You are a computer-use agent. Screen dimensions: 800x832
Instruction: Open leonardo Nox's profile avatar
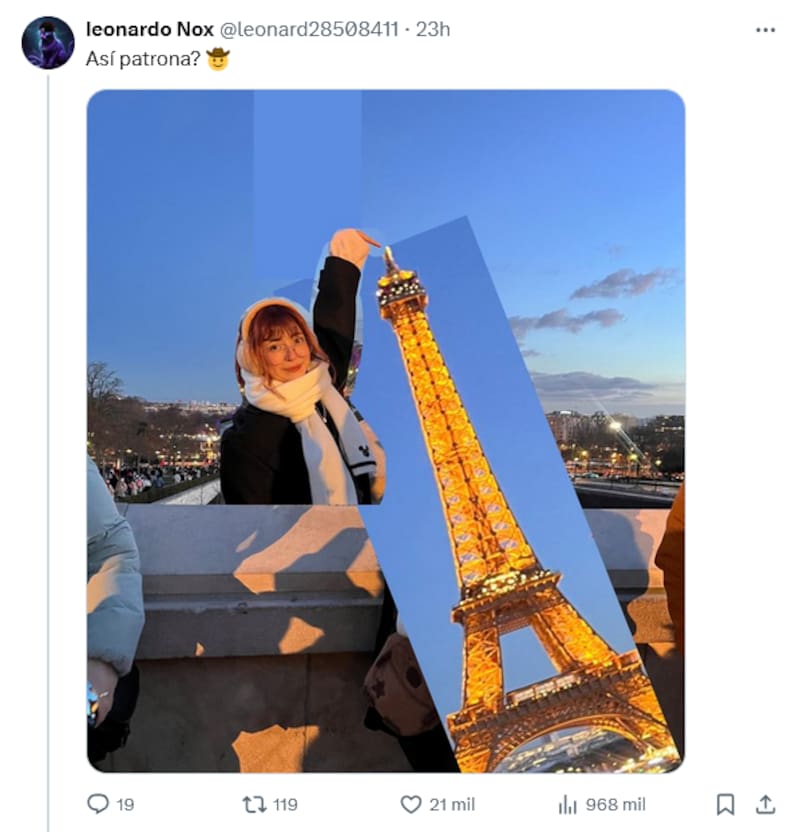tap(48, 43)
